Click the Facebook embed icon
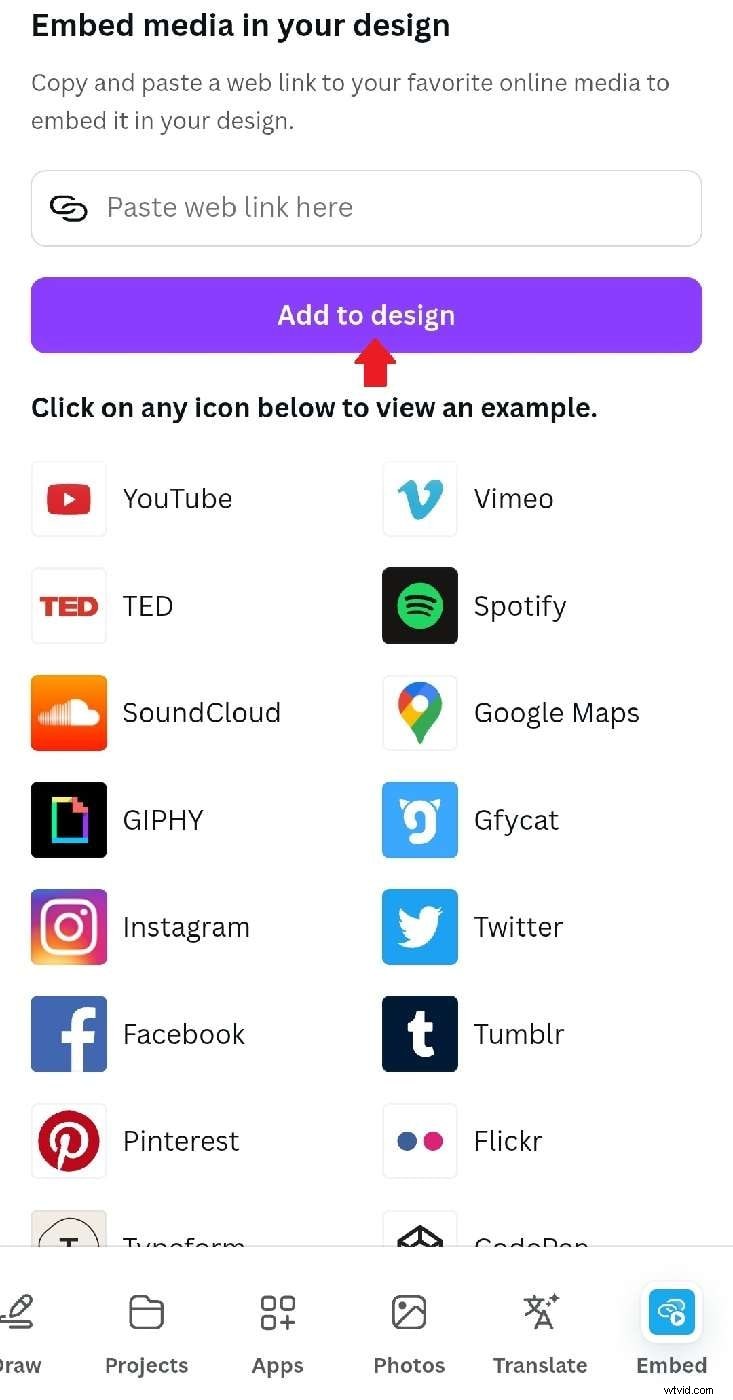Screen dimensions: 733x1400 point(69,1033)
